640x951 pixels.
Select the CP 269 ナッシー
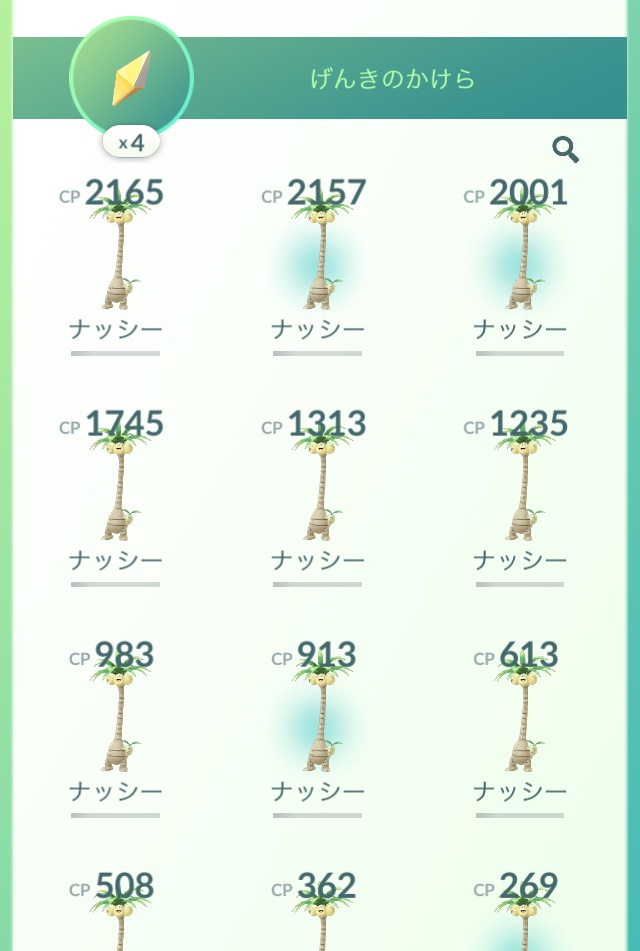click(x=521, y=915)
